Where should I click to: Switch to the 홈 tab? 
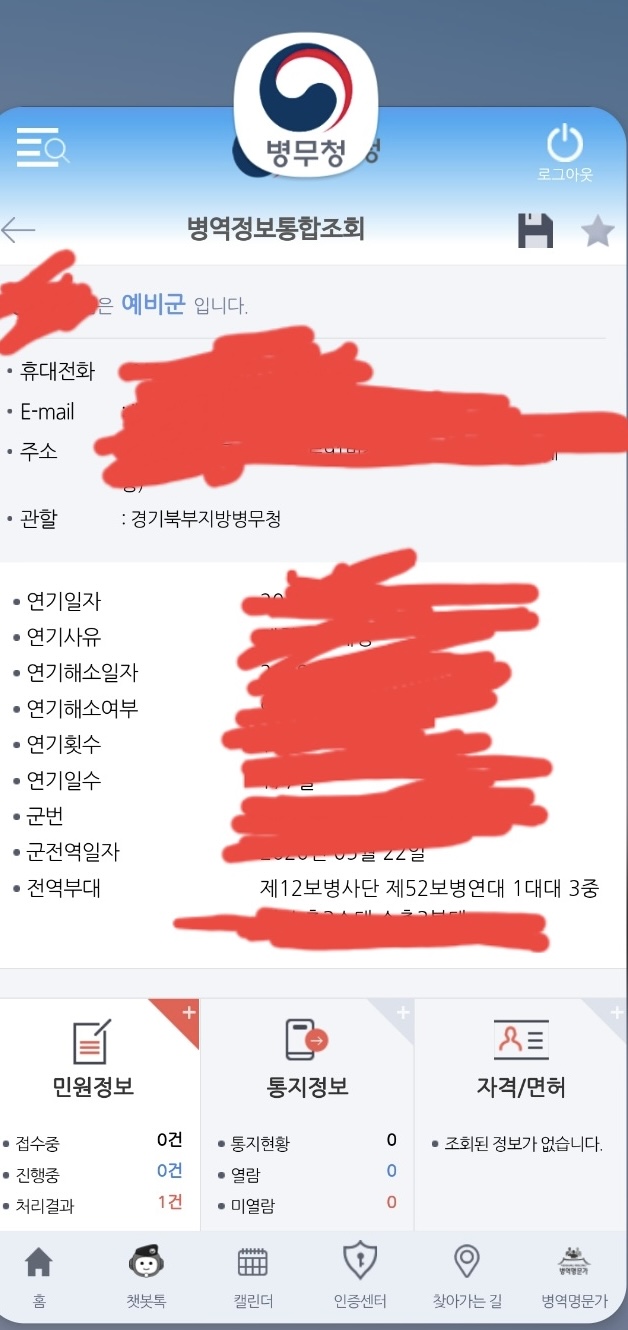[39, 1275]
